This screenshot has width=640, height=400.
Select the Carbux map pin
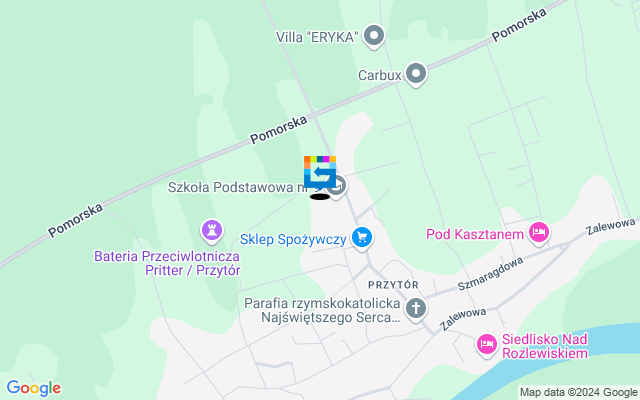[x=416, y=73]
